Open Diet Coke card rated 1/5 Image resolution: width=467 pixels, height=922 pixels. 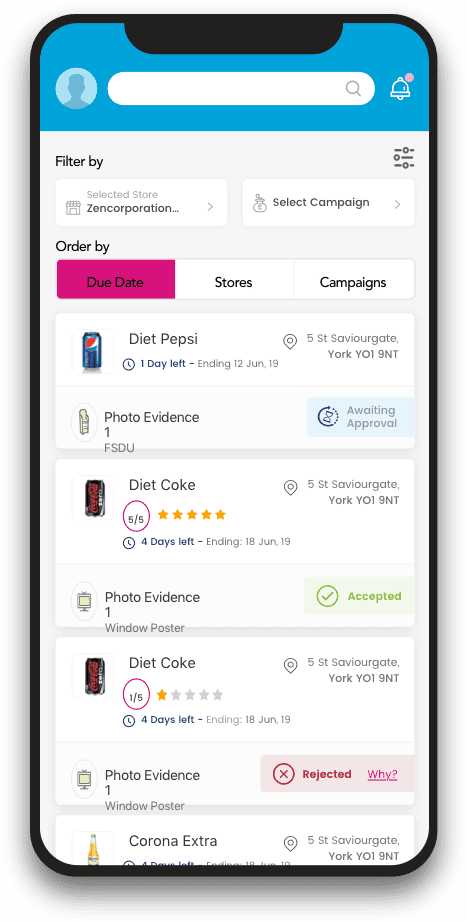(235, 690)
